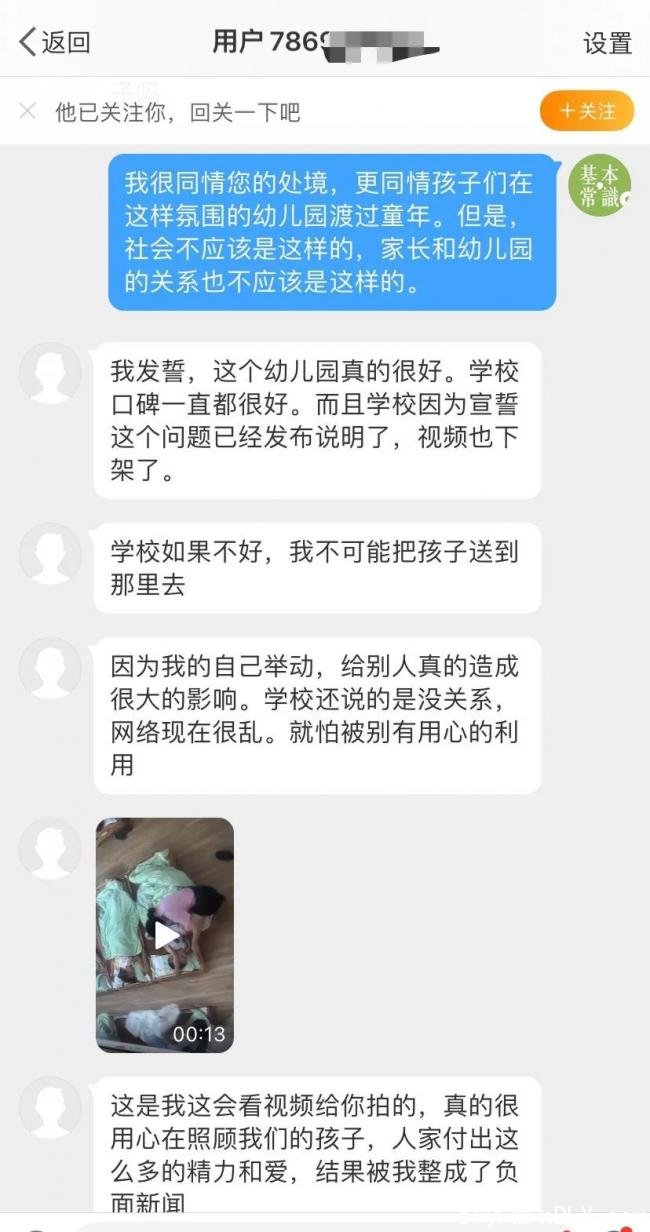Open my 基本常識 green avatar
The image size is (650, 1232).
600,186
